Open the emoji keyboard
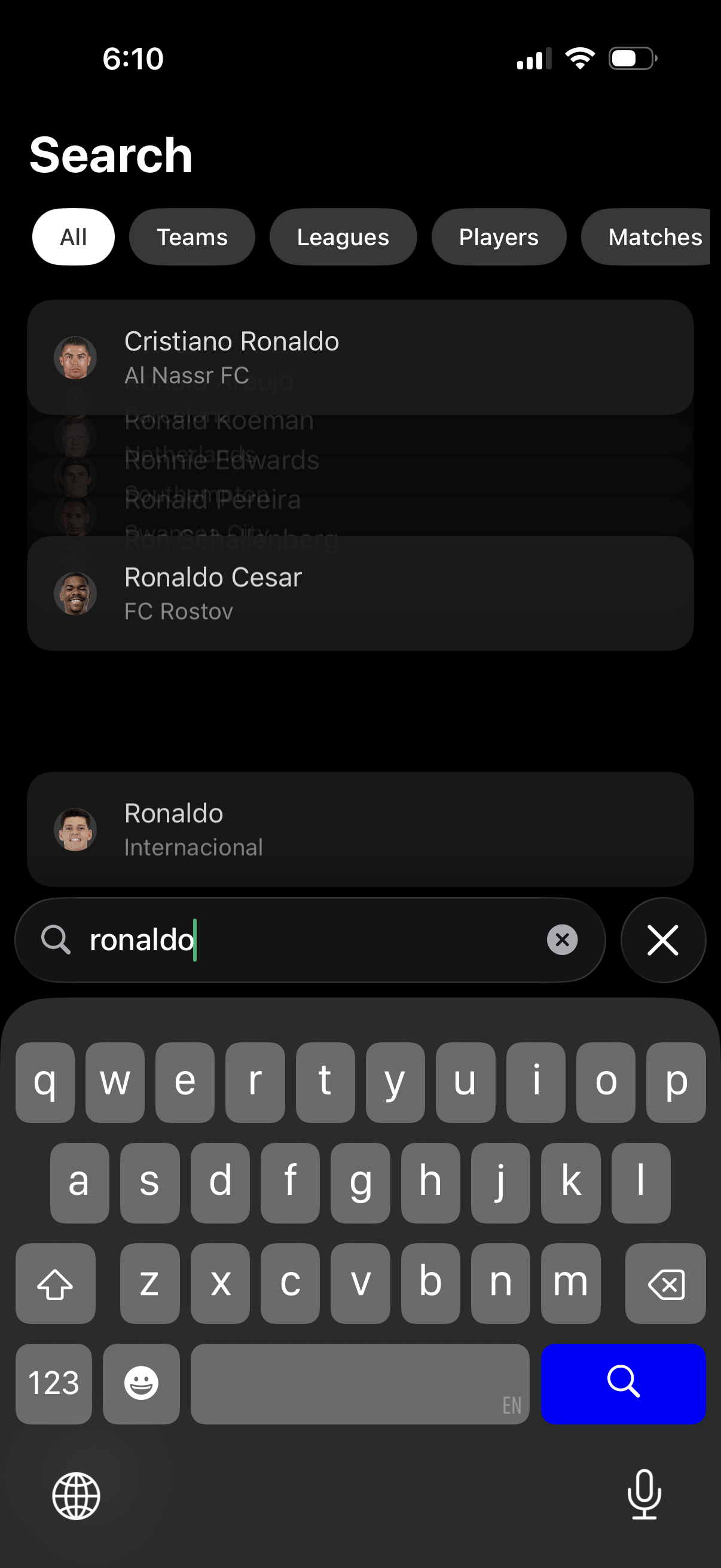 click(x=140, y=1384)
